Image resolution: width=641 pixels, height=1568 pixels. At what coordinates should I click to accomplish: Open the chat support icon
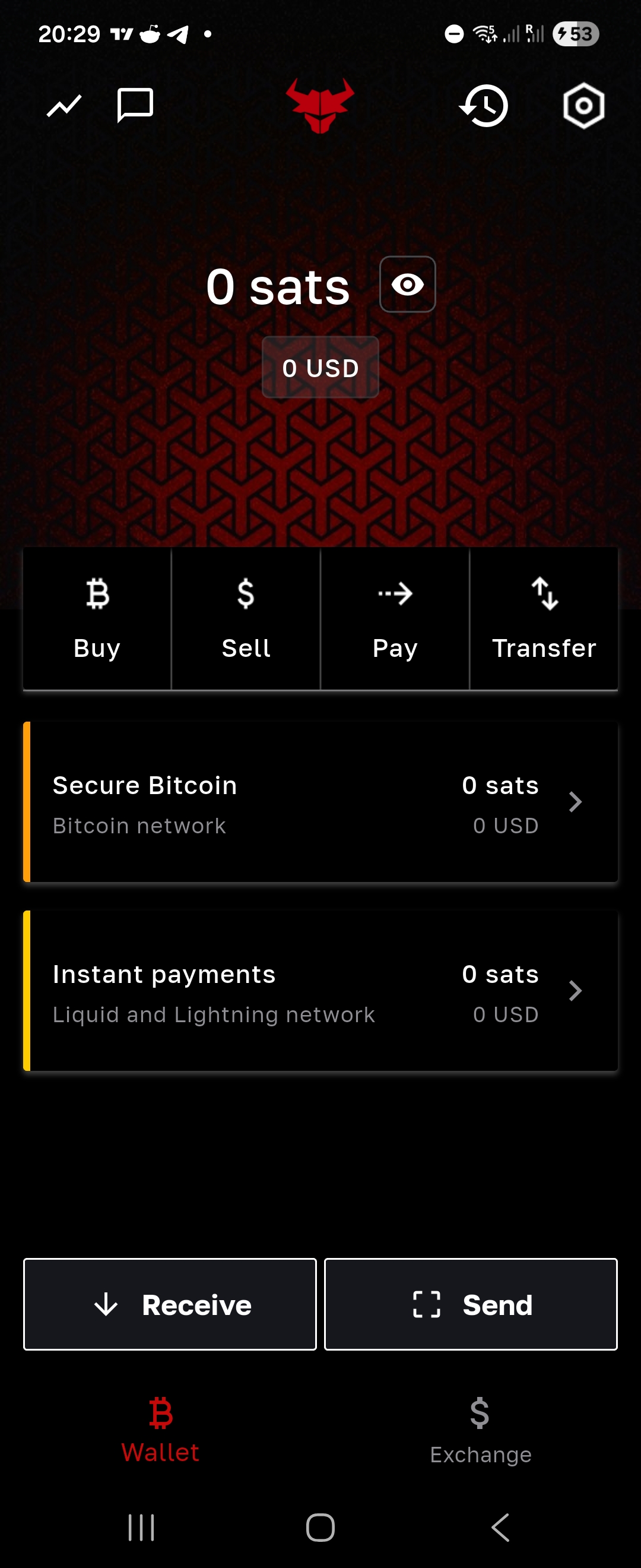click(x=134, y=106)
